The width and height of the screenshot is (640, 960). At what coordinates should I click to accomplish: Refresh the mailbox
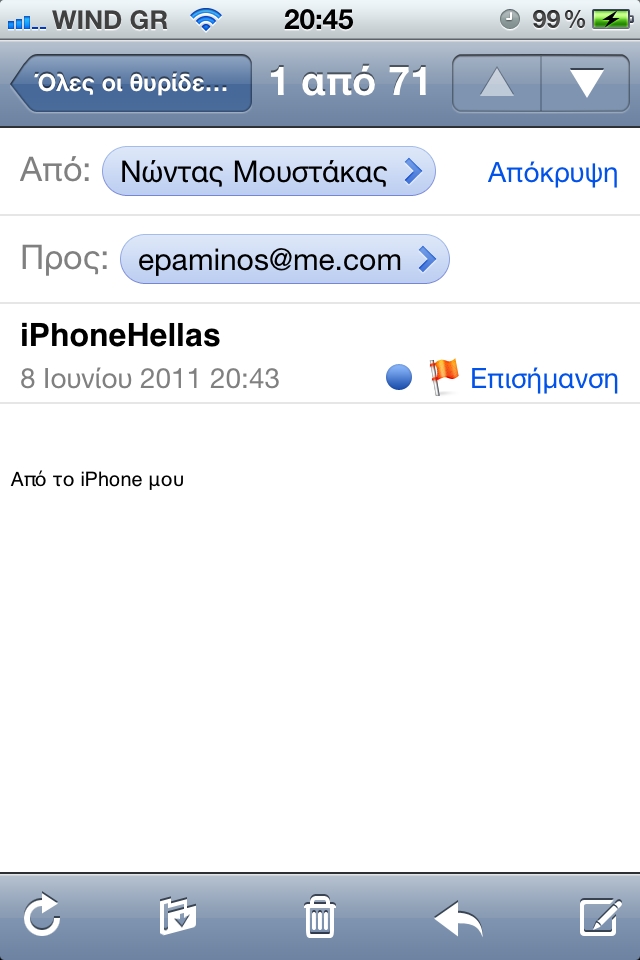43,917
